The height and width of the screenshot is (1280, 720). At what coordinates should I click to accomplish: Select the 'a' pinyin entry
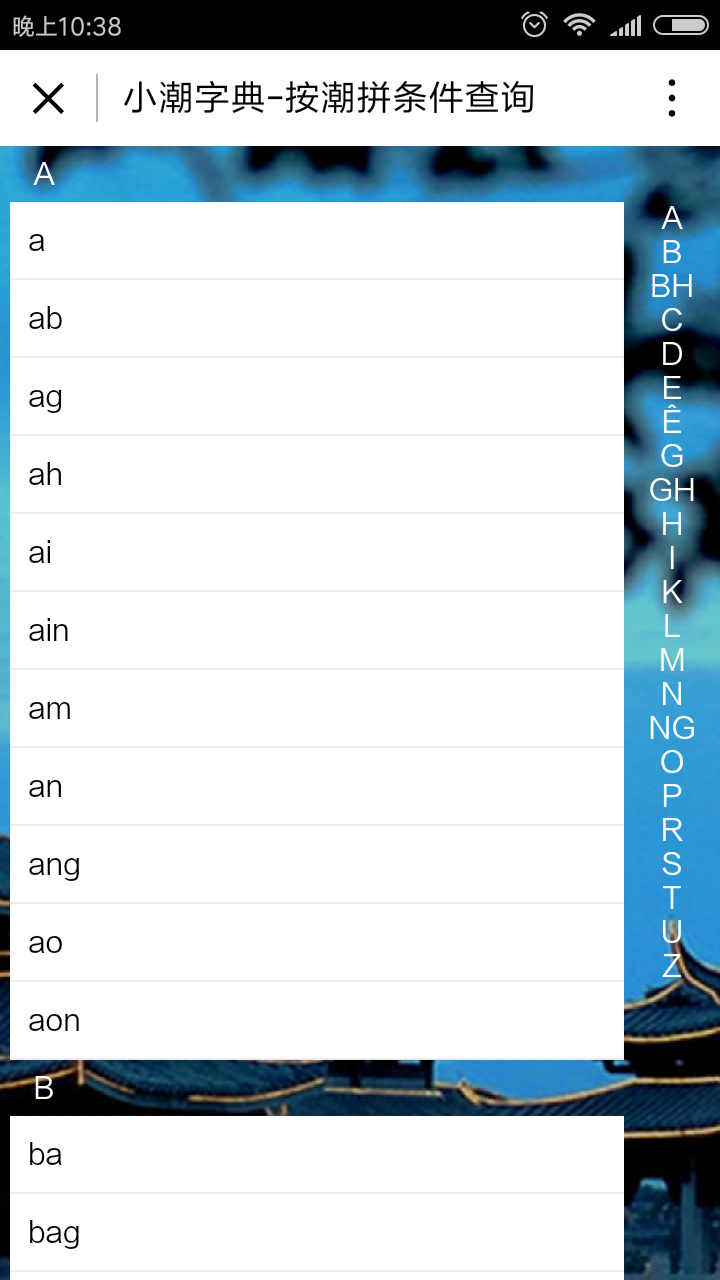[x=316, y=241]
